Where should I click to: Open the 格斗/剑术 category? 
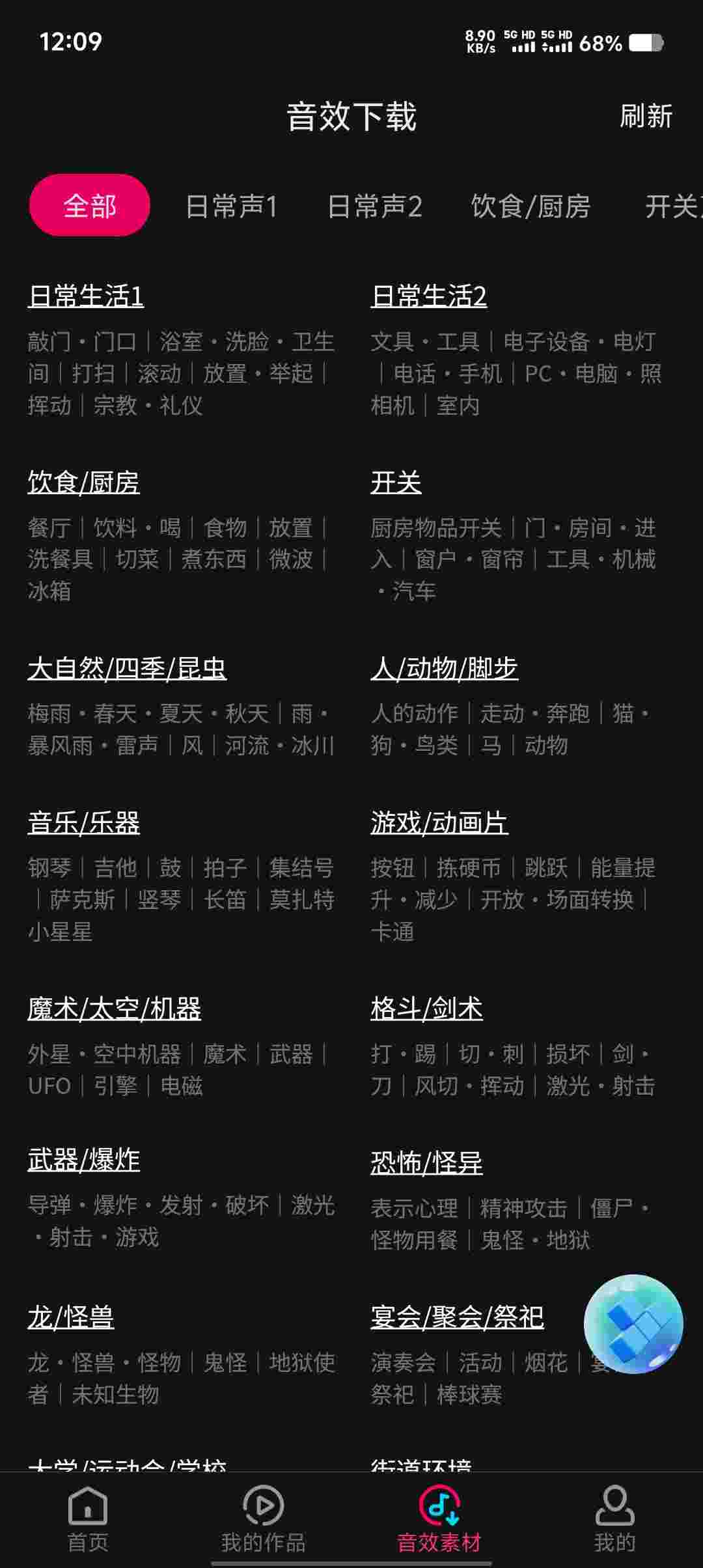(x=426, y=1009)
